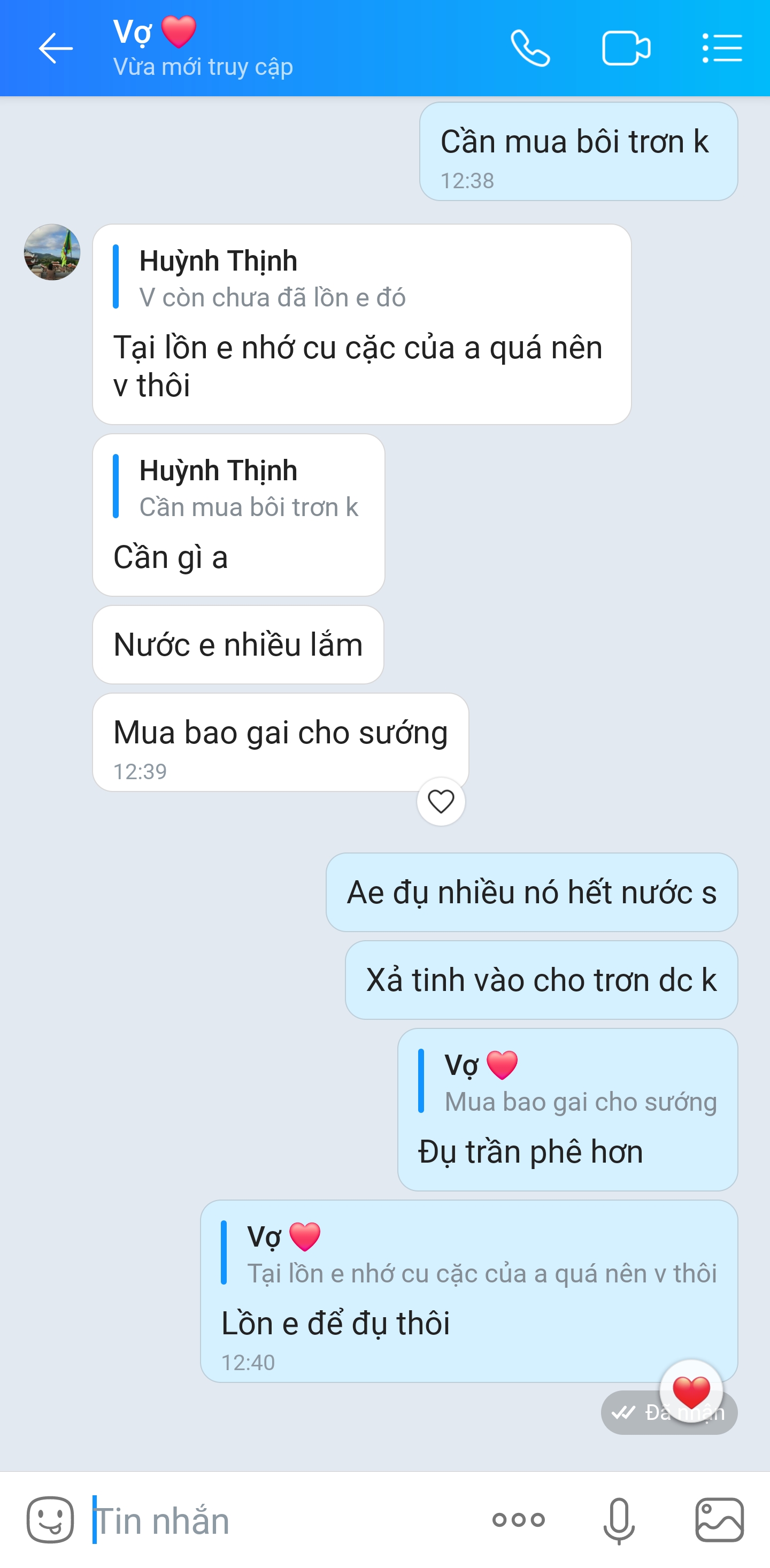Start a voice call

[x=530, y=48]
